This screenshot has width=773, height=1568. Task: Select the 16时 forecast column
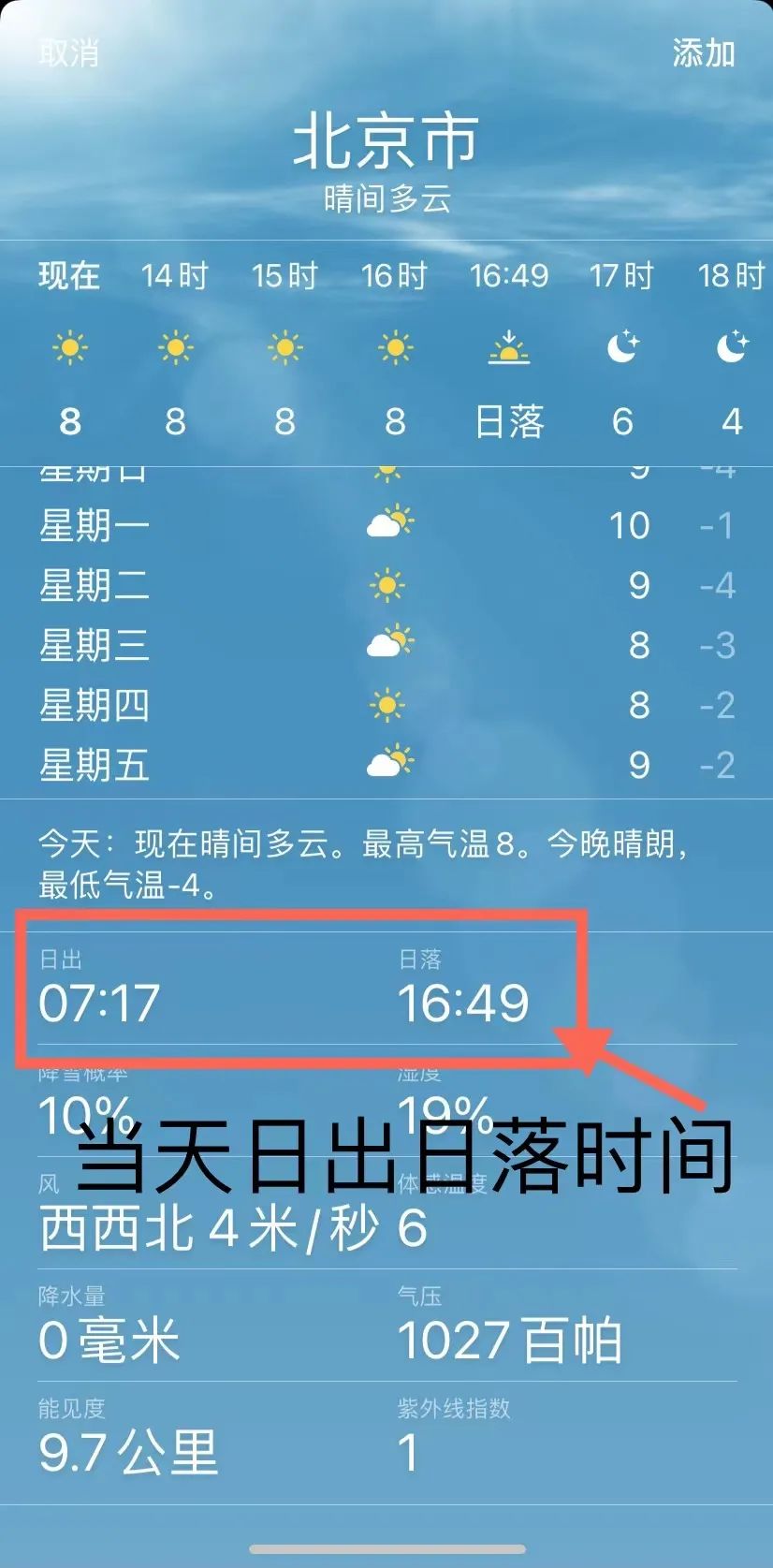tap(391, 276)
